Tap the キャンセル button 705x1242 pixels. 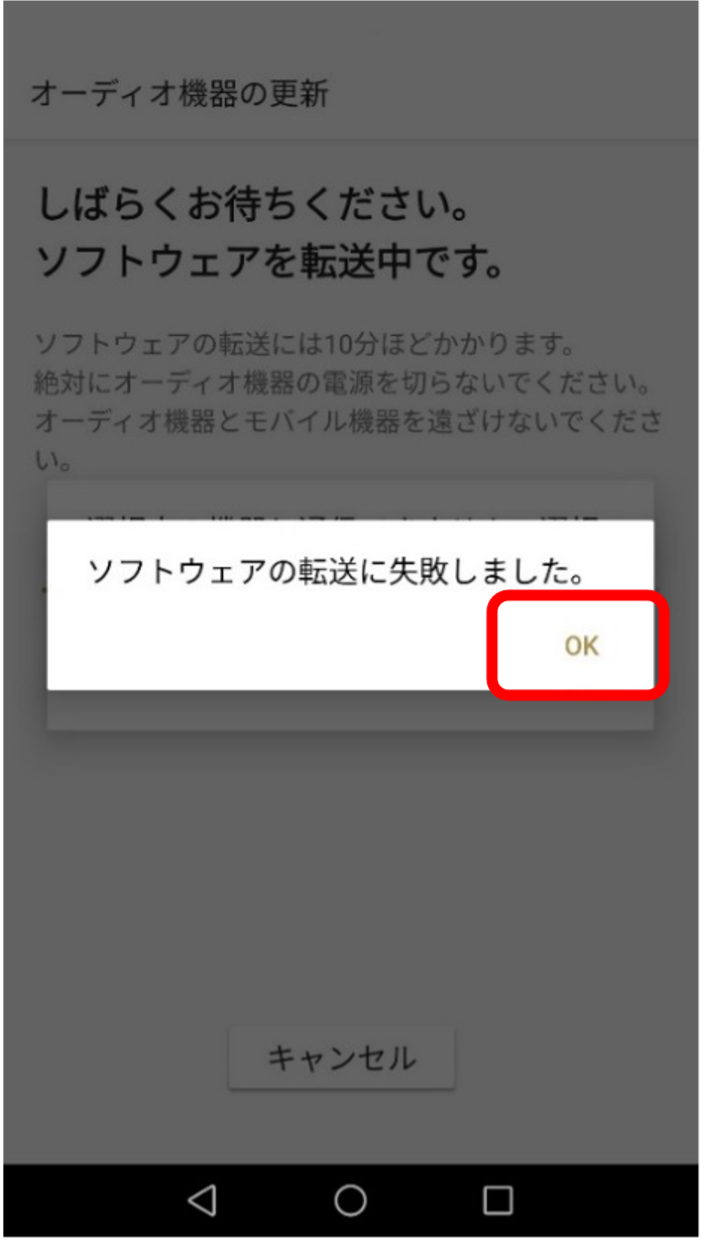pyautogui.click(x=341, y=1057)
